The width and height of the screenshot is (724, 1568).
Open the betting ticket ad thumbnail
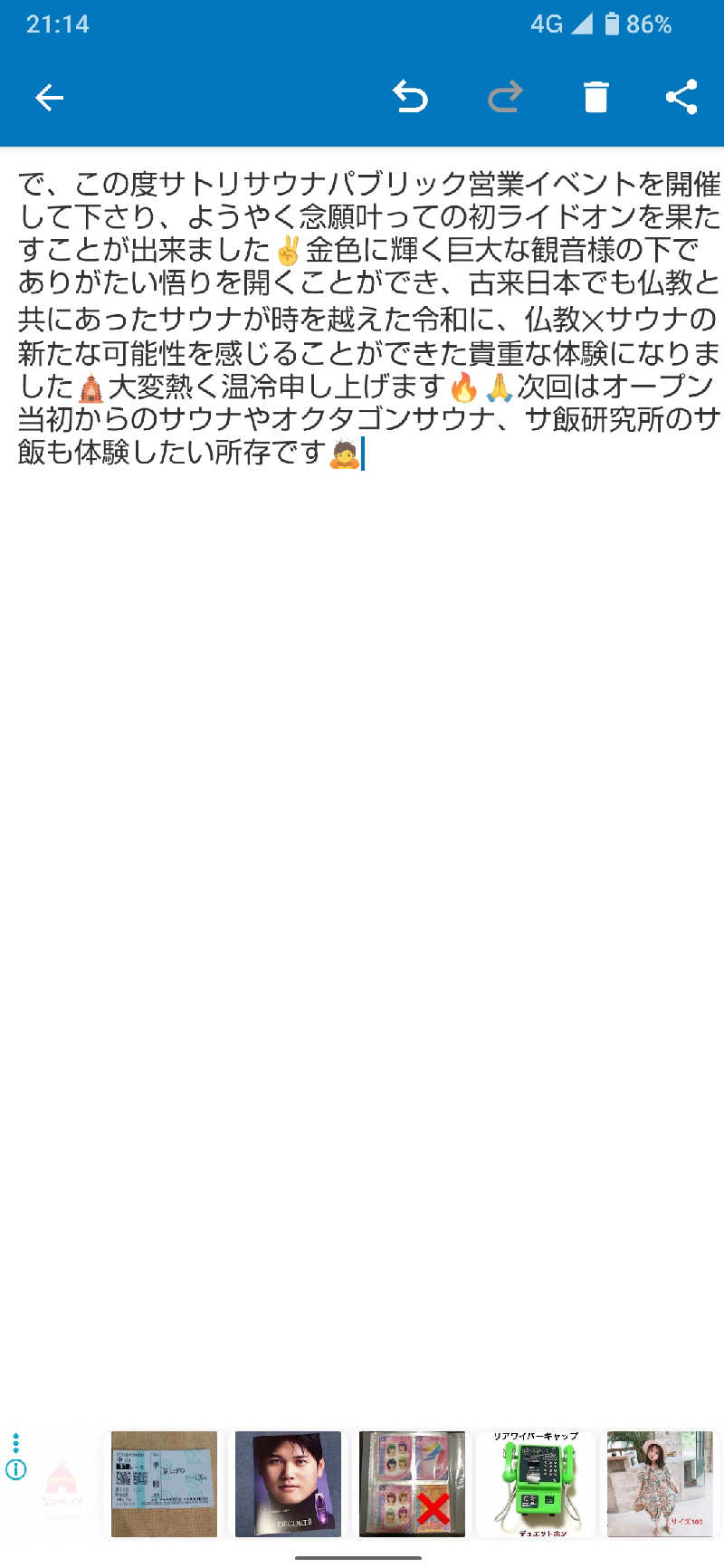(x=164, y=1484)
